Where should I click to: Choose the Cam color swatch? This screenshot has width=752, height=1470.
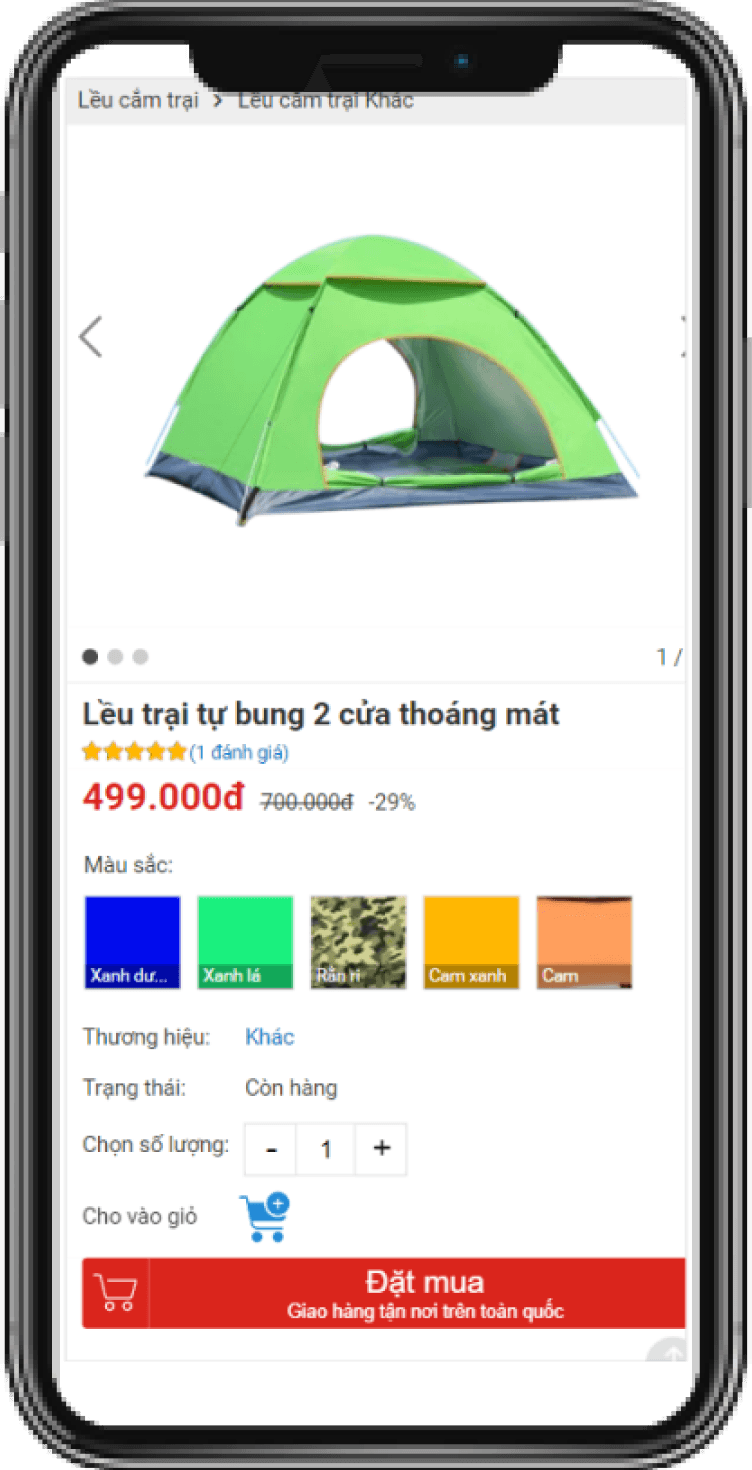point(584,942)
